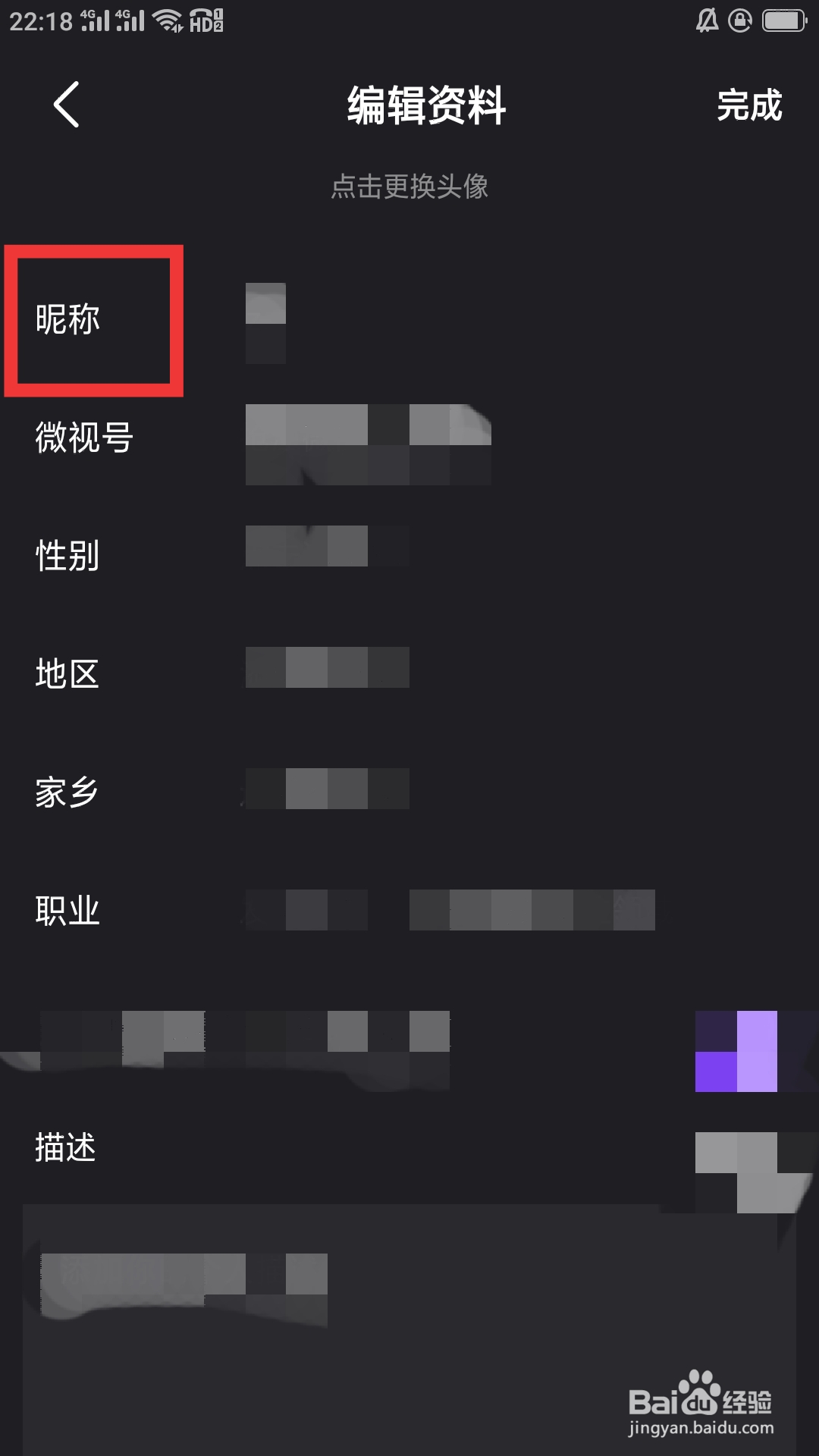Click the notification mute bell icon
This screenshot has height=1456, width=819.
pos(708,19)
